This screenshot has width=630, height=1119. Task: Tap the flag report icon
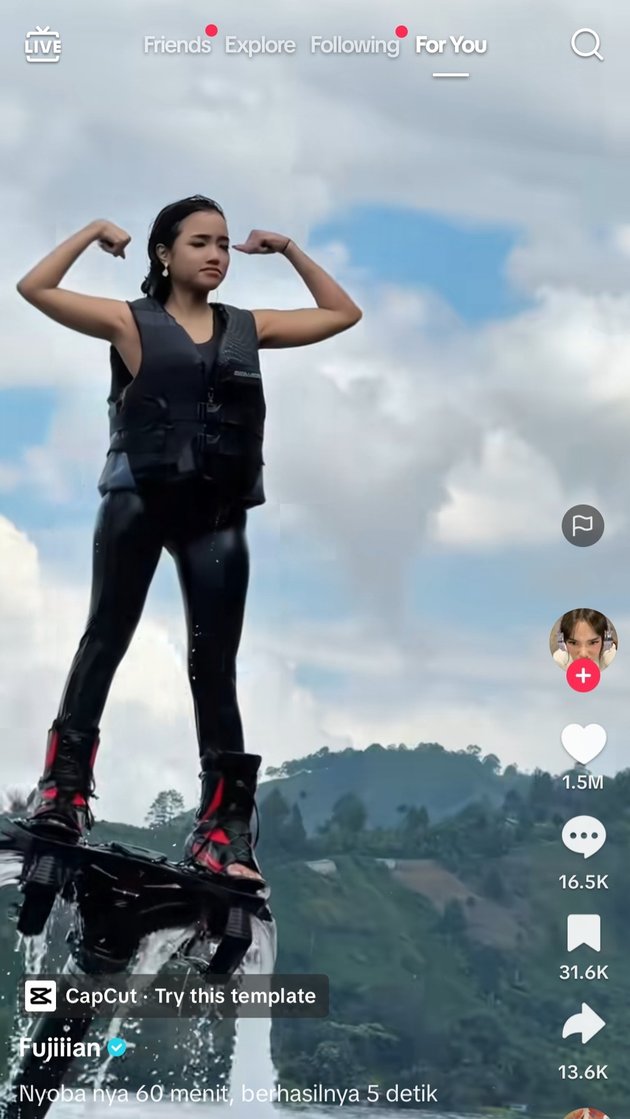[583, 525]
